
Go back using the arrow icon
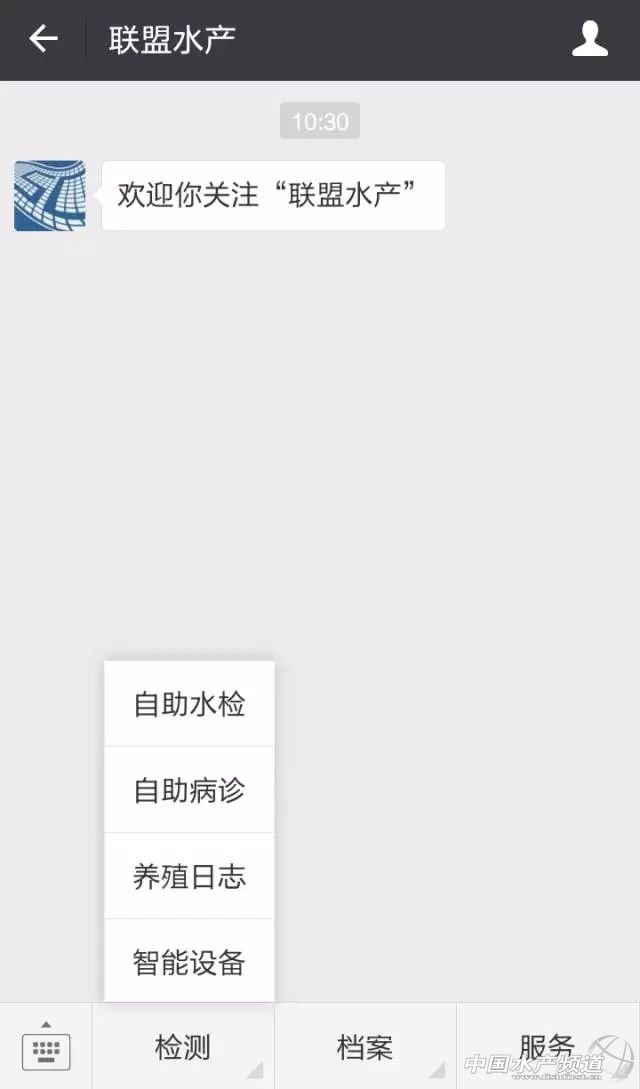tap(43, 40)
